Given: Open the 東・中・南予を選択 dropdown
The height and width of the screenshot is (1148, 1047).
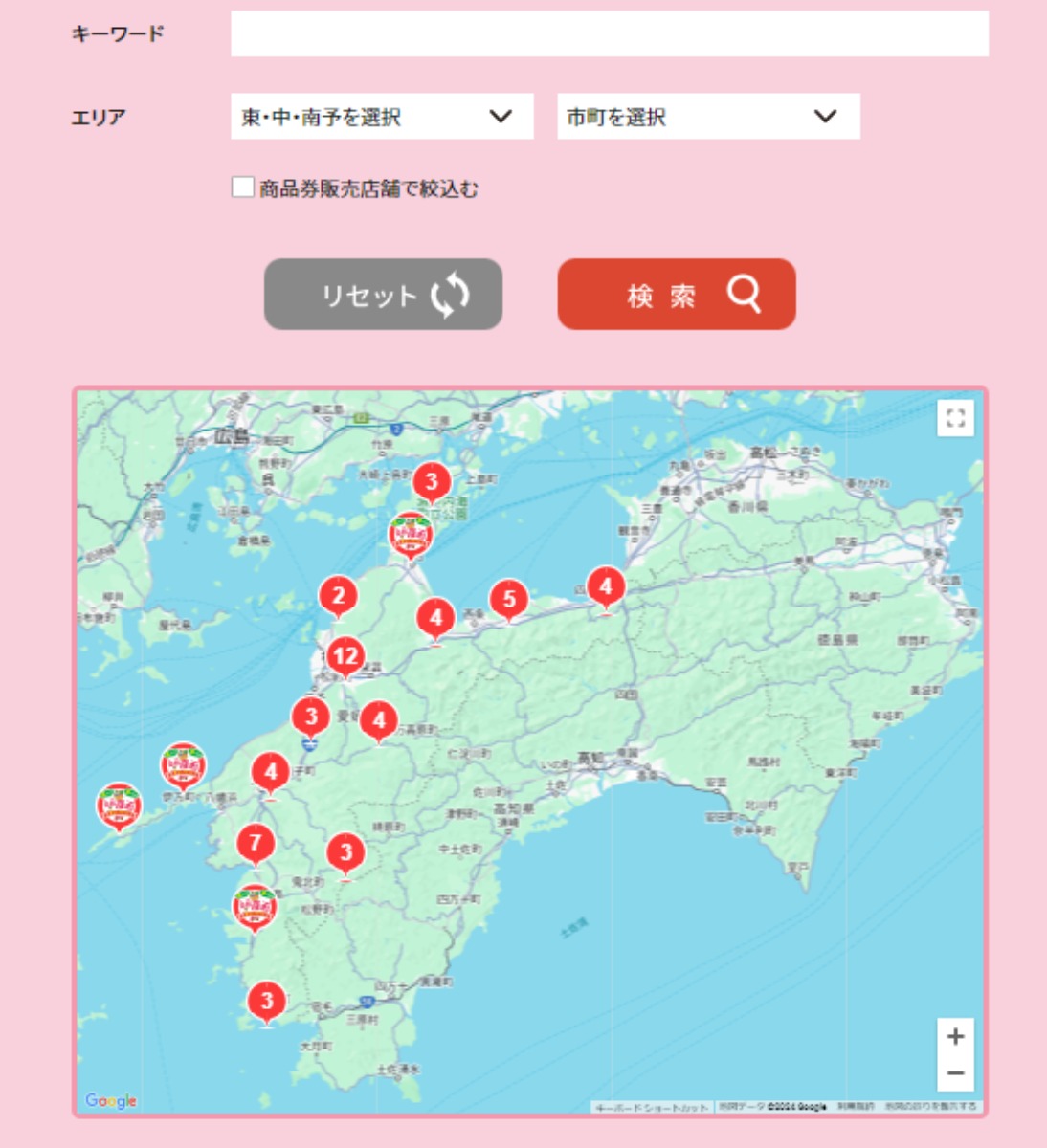Looking at the screenshot, I should [382, 117].
